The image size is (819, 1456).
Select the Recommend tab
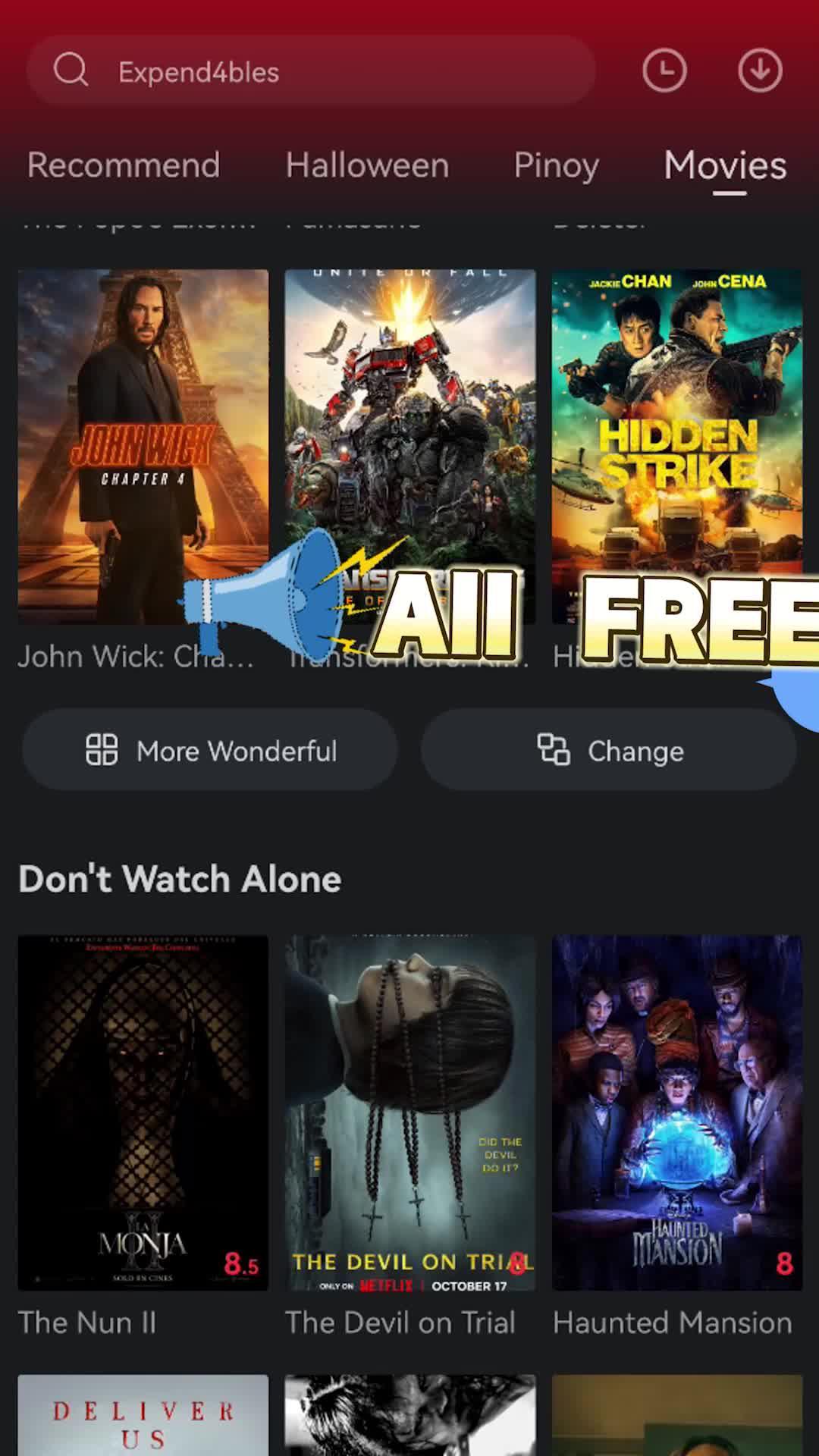(123, 165)
